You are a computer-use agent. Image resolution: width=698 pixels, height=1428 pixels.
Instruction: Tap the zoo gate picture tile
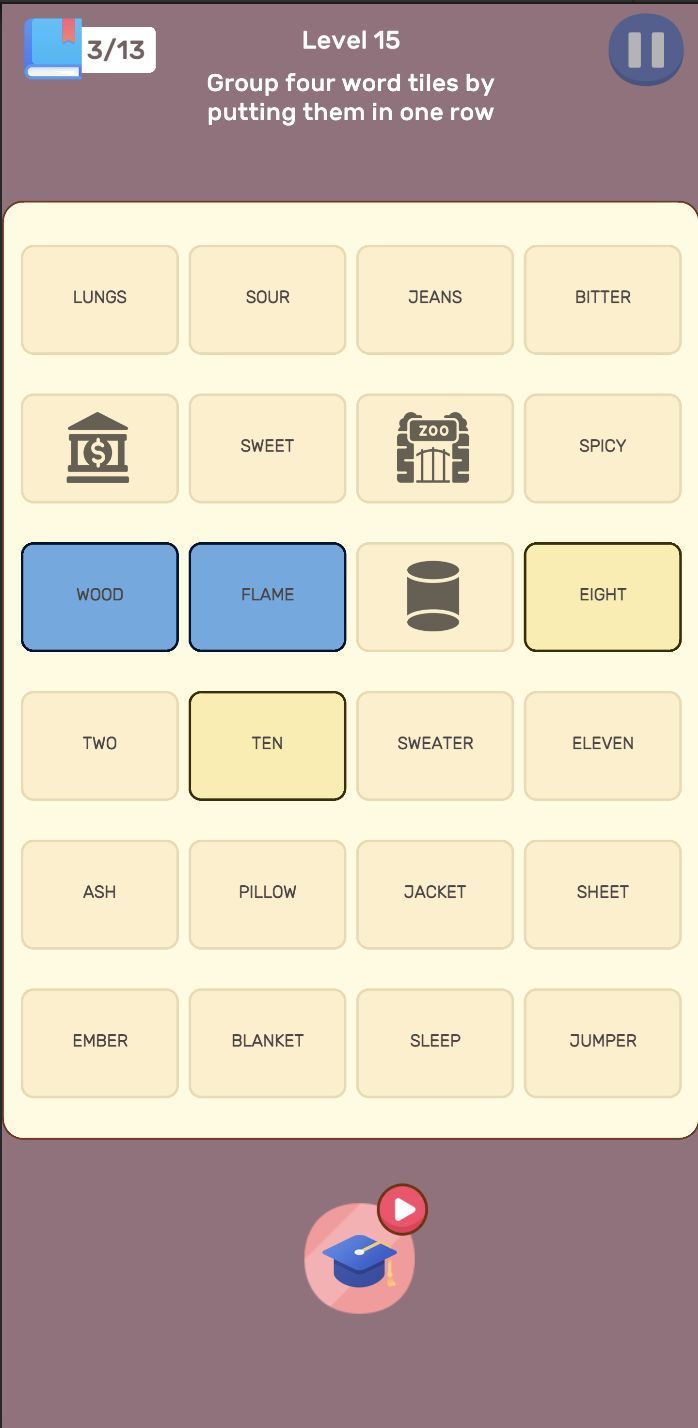coord(435,447)
